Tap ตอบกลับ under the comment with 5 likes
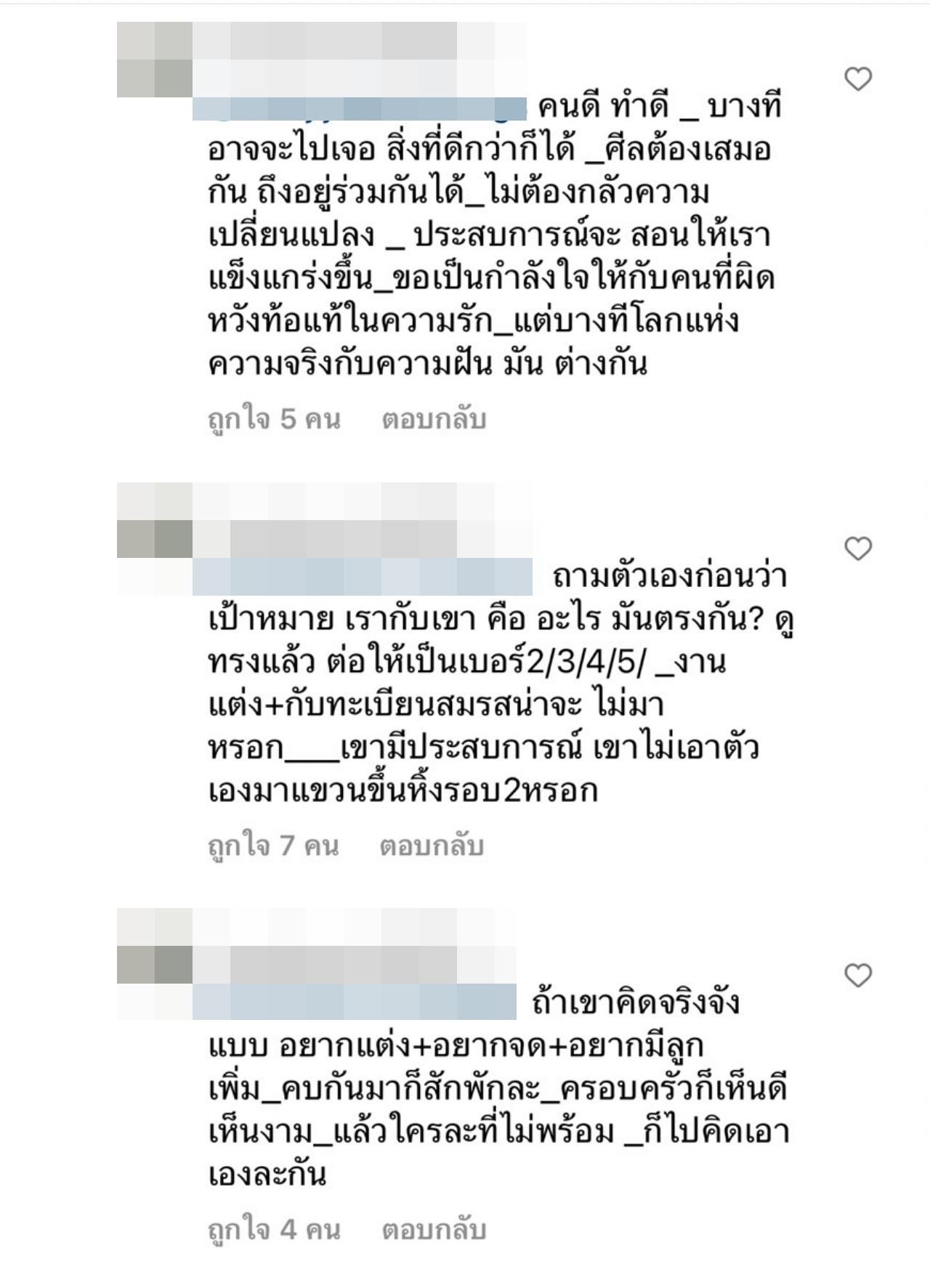The height and width of the screenshot is (1288, 930). (434, 419)
